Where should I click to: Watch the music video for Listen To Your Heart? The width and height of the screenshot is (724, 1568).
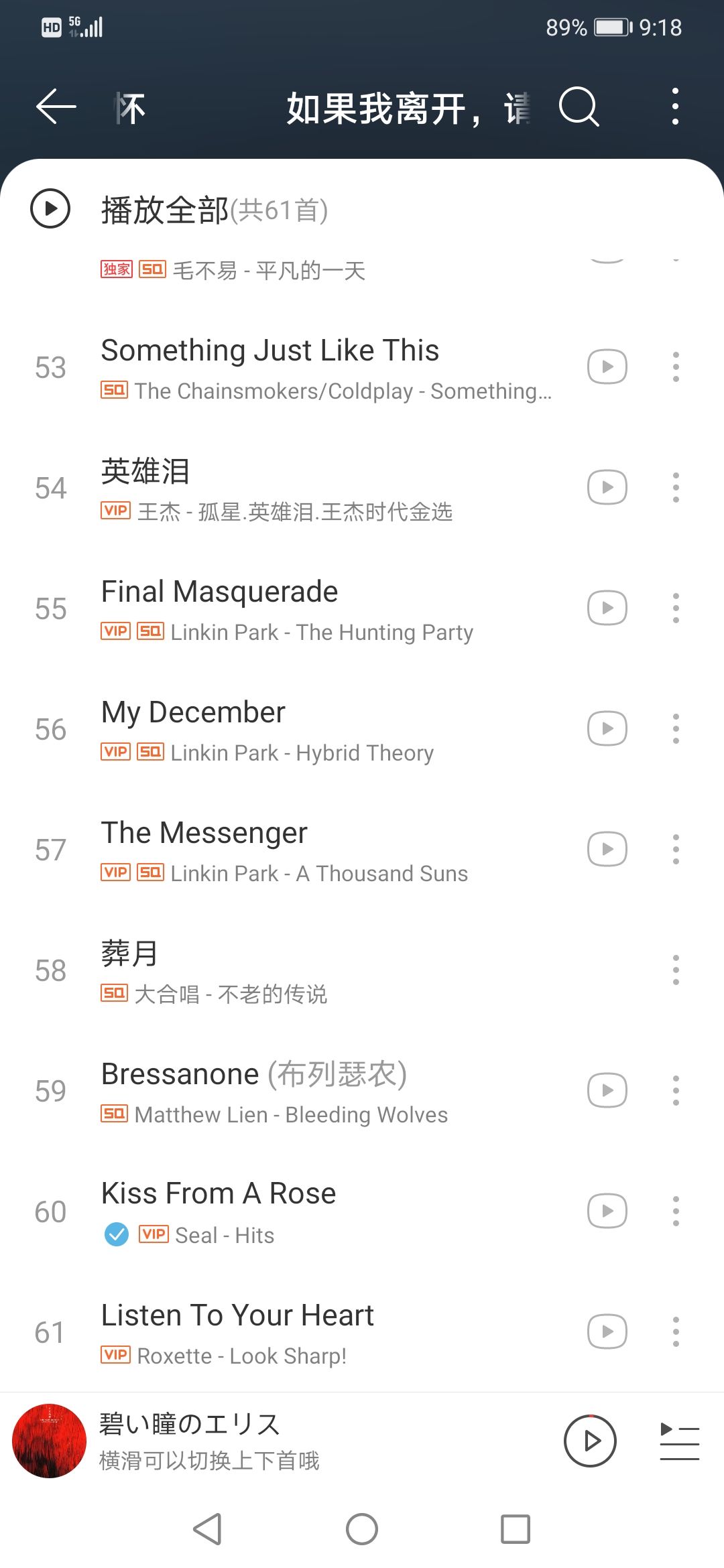(607, 1331)
